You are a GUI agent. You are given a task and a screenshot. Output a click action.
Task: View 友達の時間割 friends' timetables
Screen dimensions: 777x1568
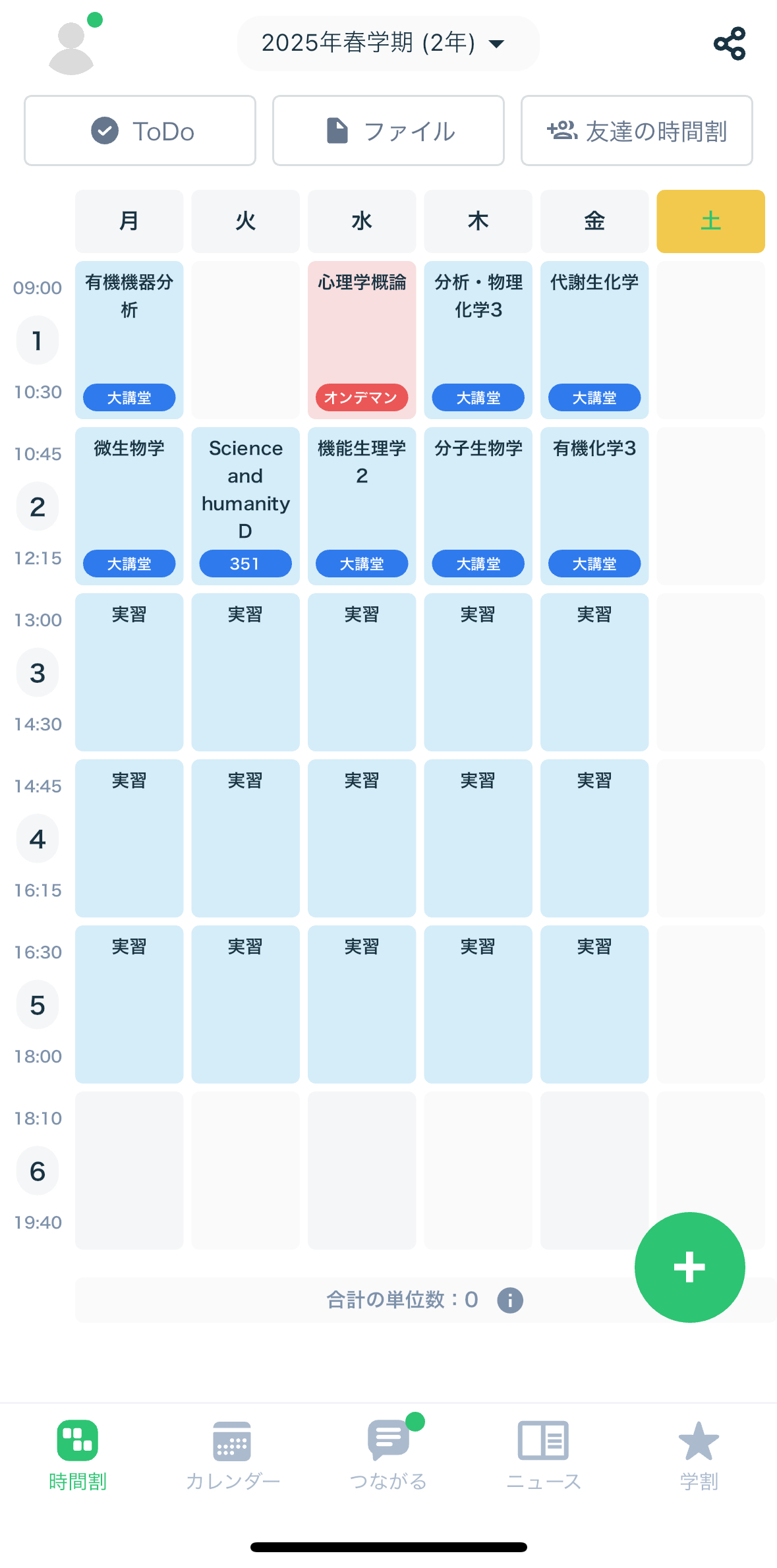point(637,131)
